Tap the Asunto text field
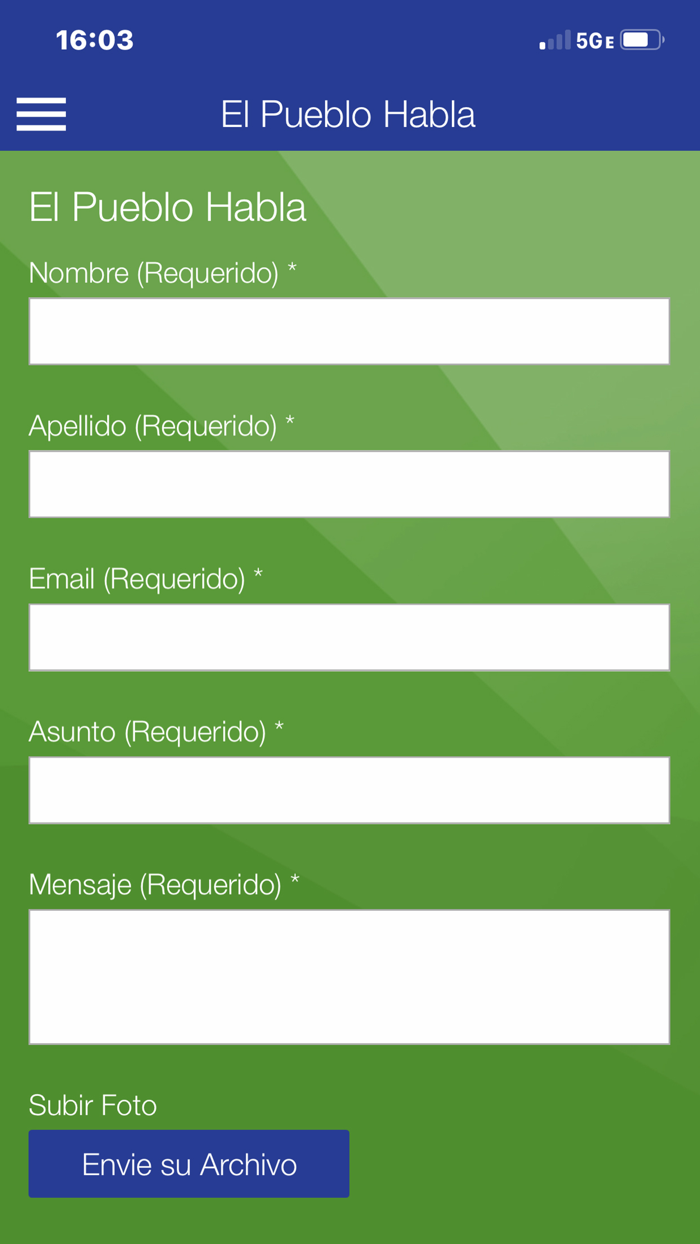The width and height of the screenshot is (700, 1244). [x=349, y=790]
